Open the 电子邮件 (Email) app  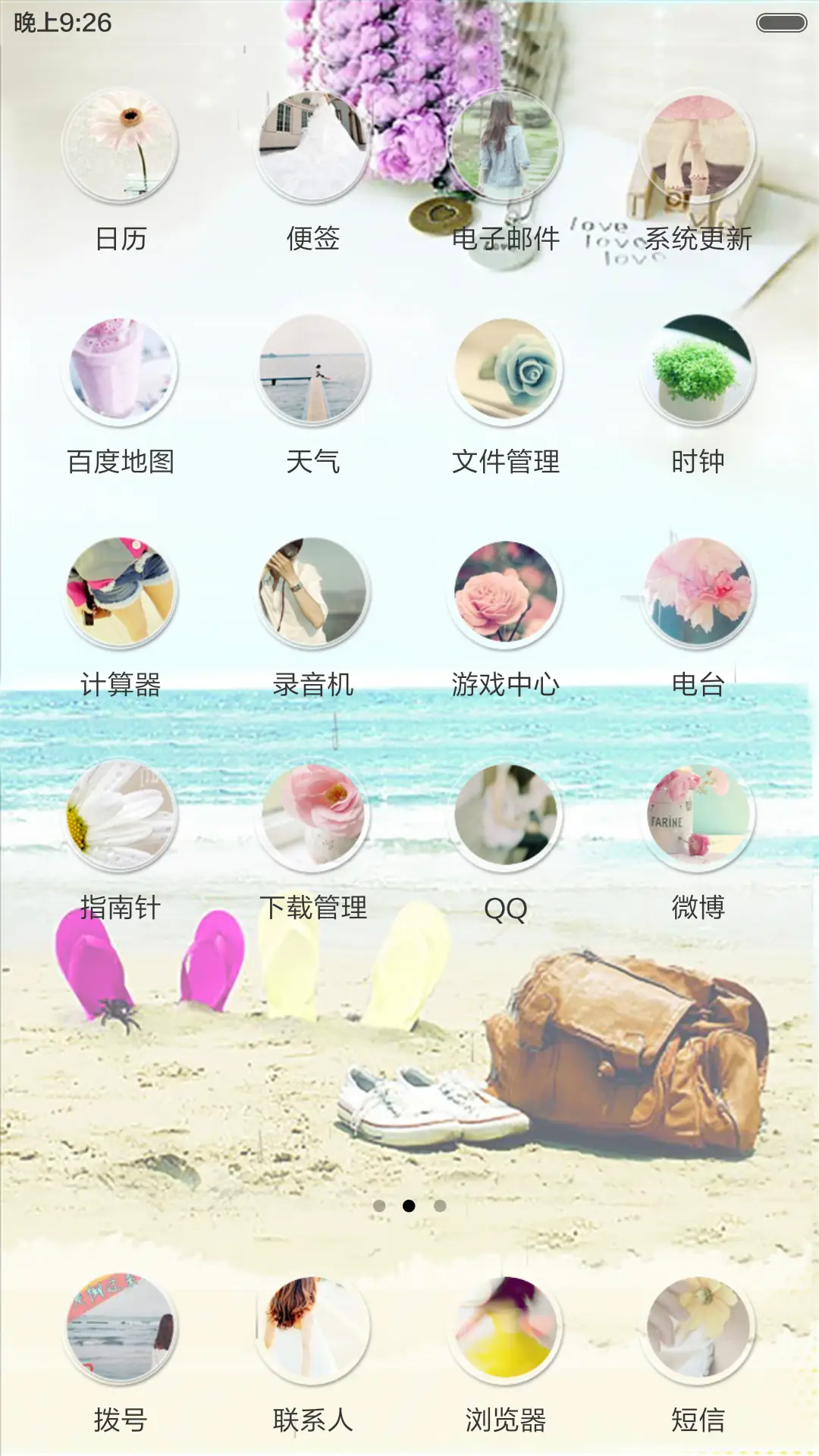[x=507, y=146]
